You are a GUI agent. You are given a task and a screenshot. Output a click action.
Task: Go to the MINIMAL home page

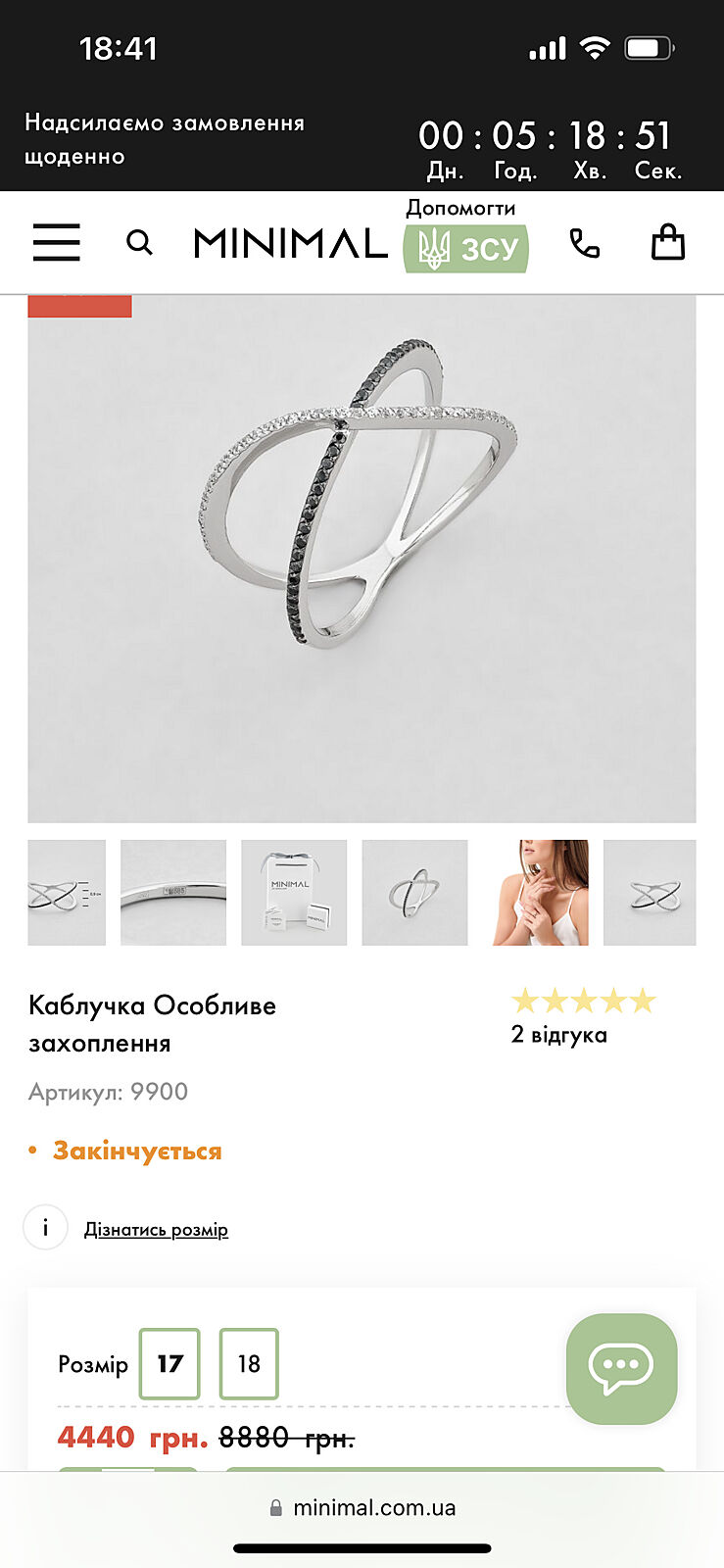(x=291, y=243)
